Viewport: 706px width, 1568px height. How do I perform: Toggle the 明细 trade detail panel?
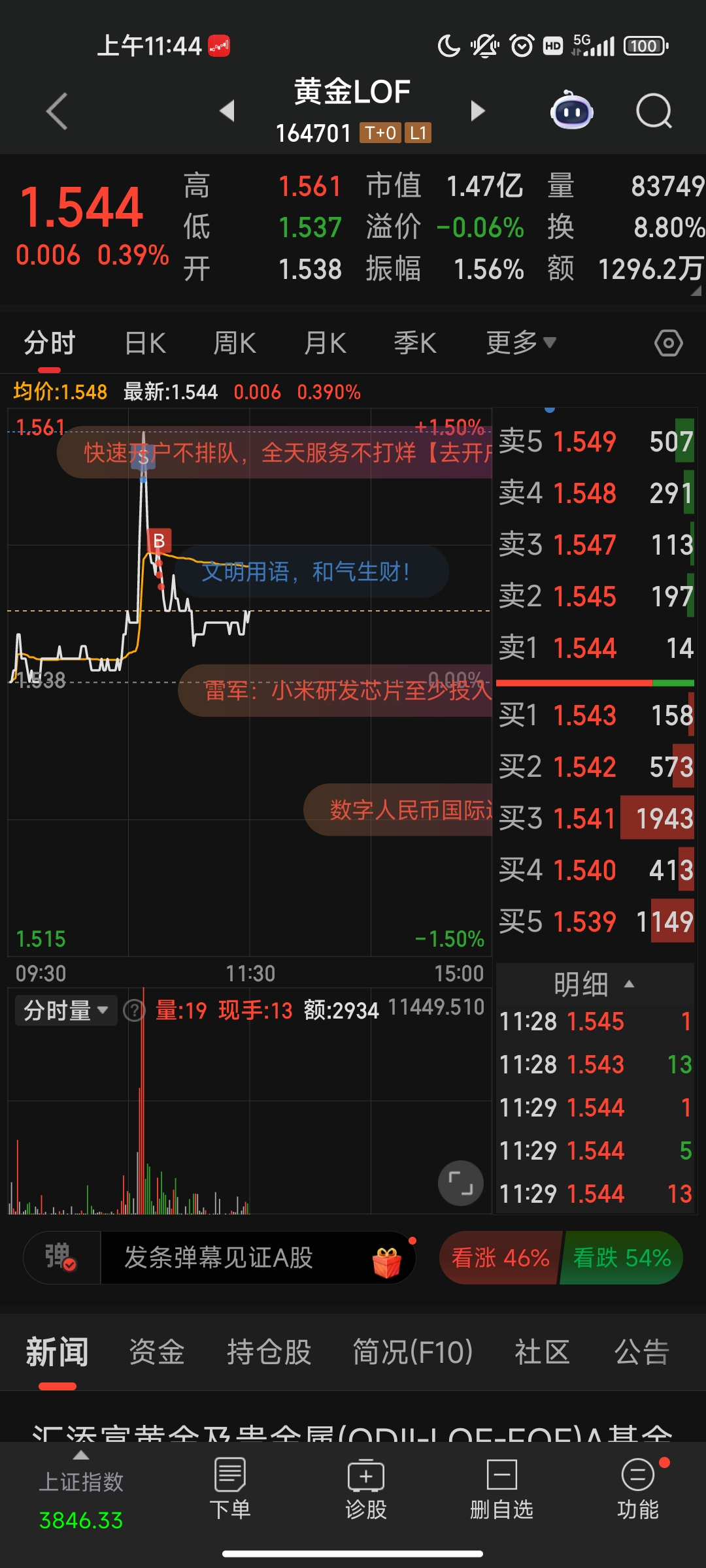tap(594, 984)
